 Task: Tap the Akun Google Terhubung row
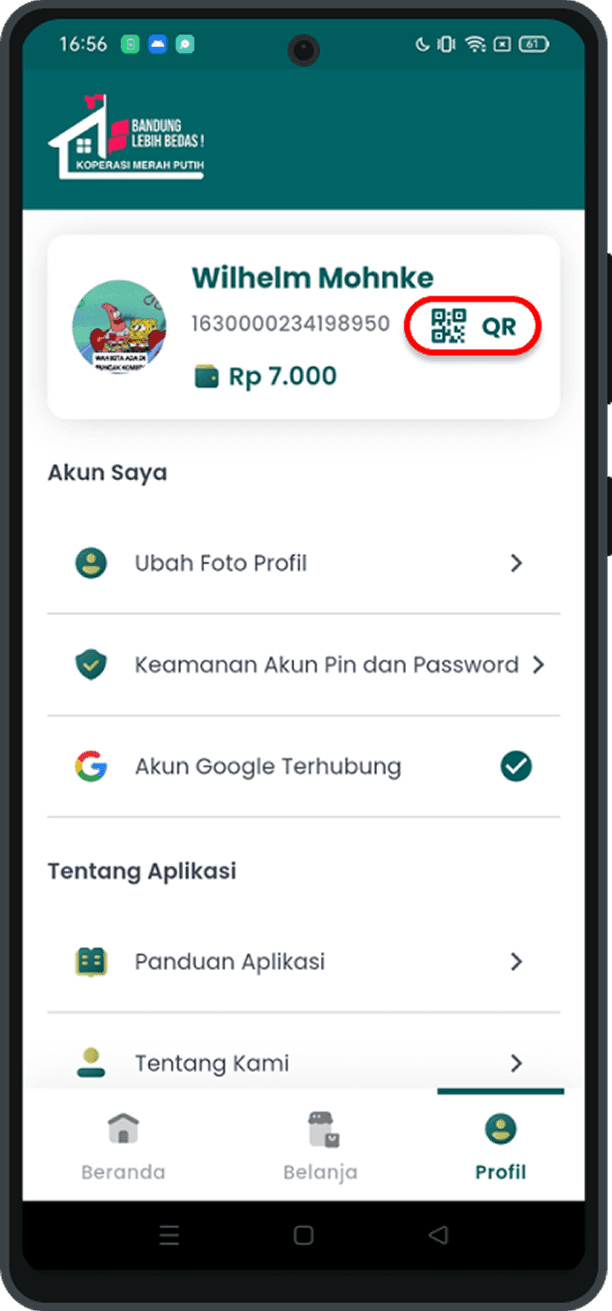303,767
